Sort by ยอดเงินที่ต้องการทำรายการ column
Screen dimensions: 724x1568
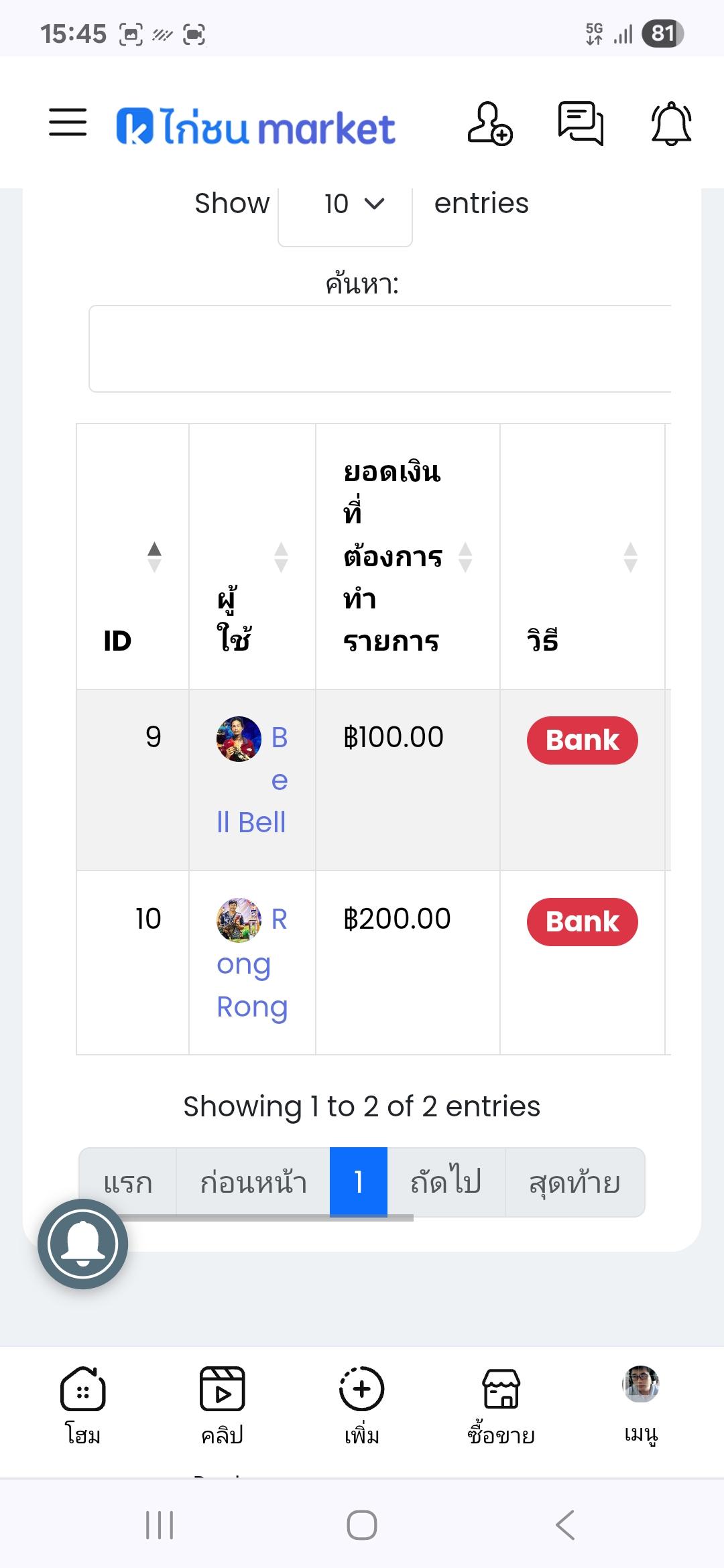(x=408, y=556)
